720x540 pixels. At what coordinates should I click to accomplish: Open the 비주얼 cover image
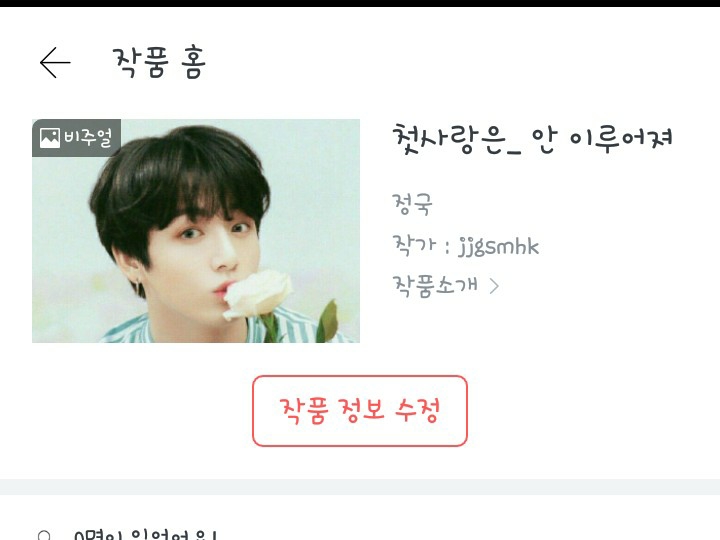click(x=196, y=231)
